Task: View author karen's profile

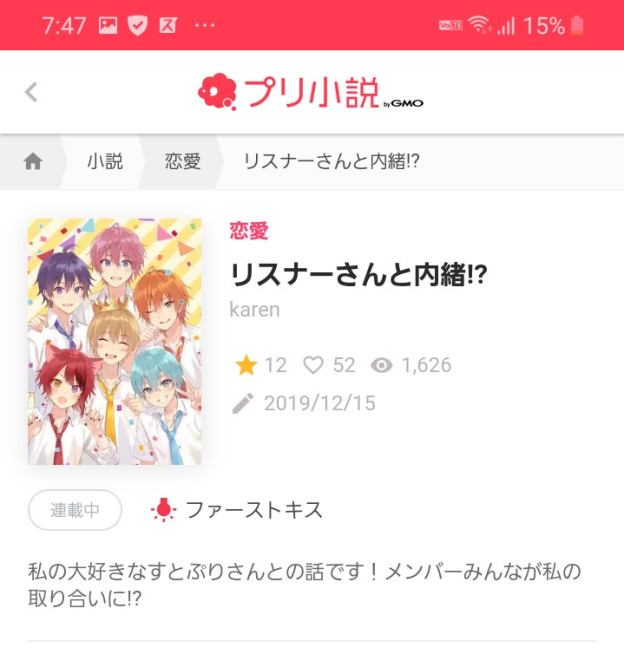Action: click(x=255, y=309)
